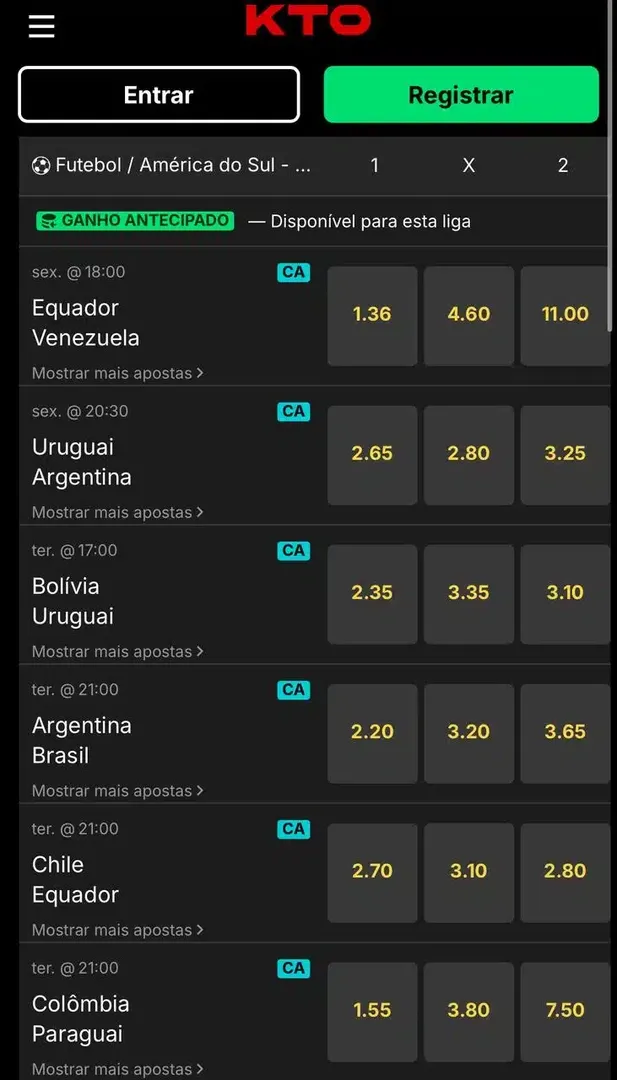Show more bets for Uruguai vs Argentina
The width and height of the screenshot is (617, 1080).
tap(117, 512)
